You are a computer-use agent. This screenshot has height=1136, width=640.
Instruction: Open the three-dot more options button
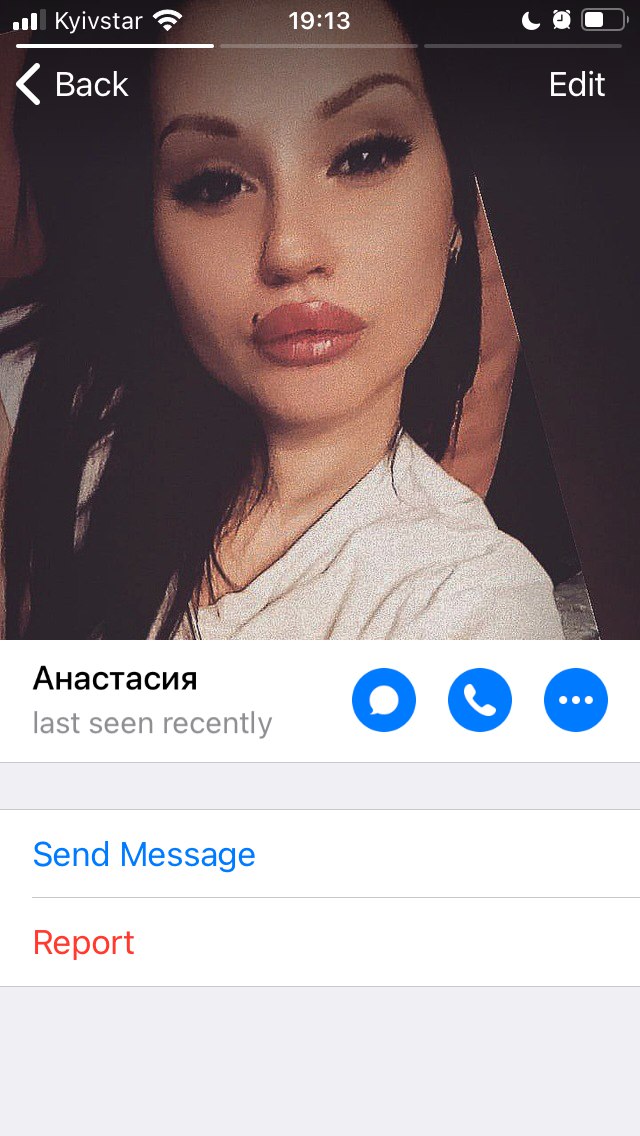point(575,700)
